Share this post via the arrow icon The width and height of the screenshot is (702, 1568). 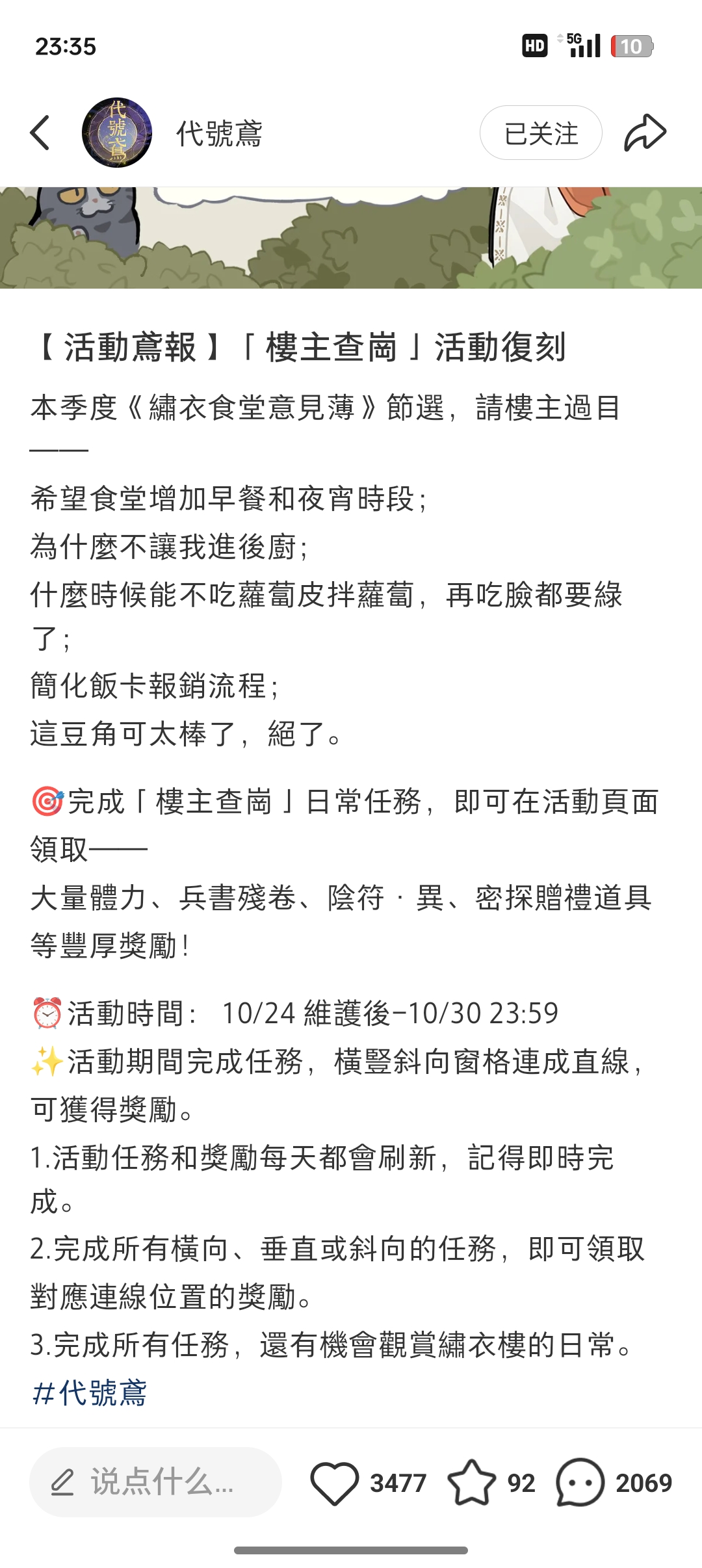point(645,133)
